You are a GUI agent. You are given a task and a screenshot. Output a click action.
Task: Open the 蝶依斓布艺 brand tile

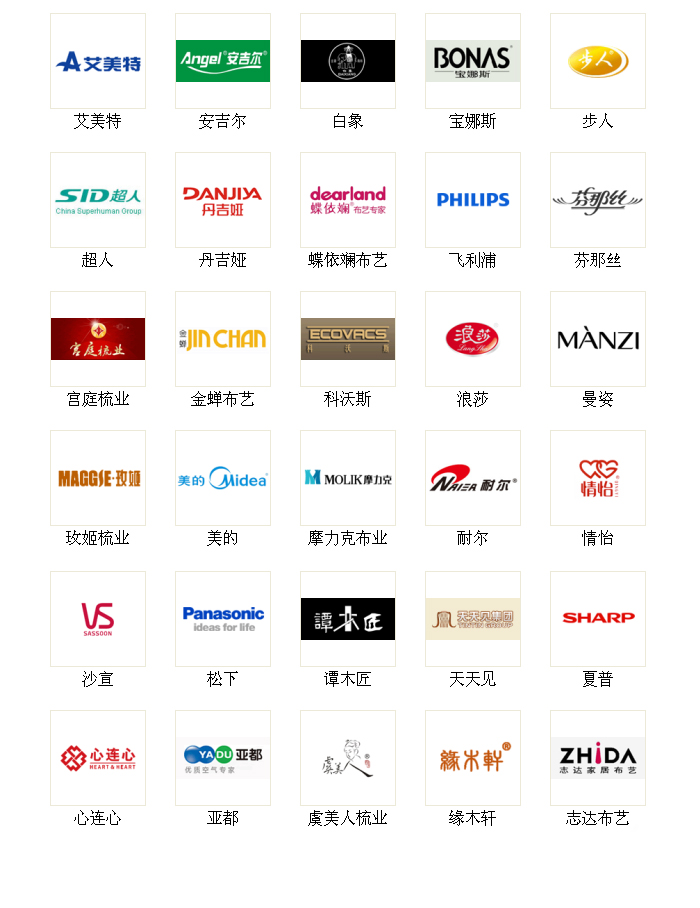tap(348, 200)
